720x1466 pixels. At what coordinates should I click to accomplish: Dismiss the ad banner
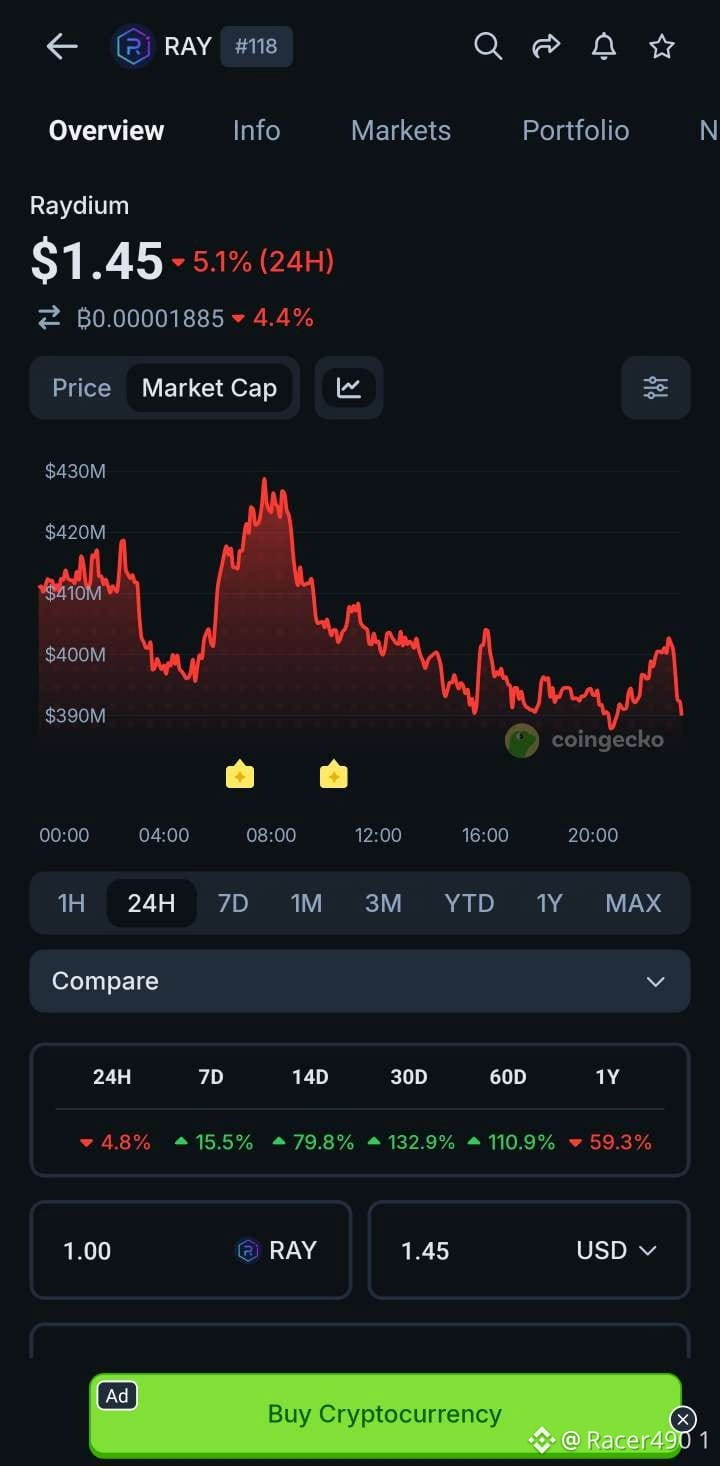click(x=682, y=1419)
